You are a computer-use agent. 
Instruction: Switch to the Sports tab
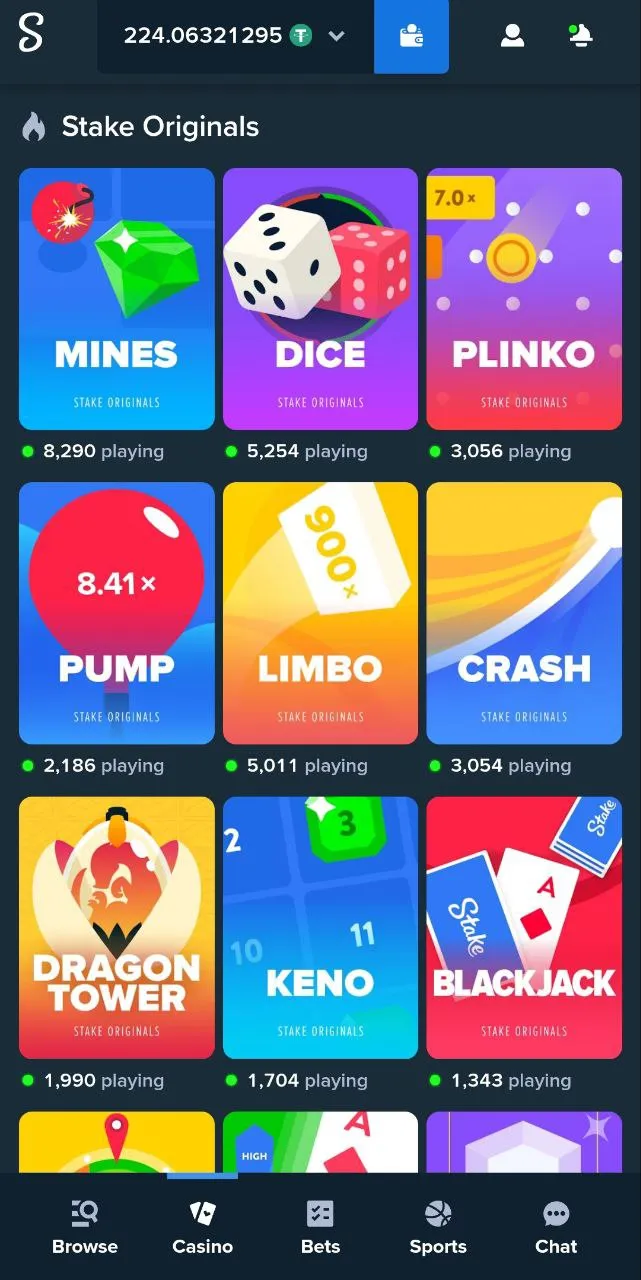(438, 1228)
